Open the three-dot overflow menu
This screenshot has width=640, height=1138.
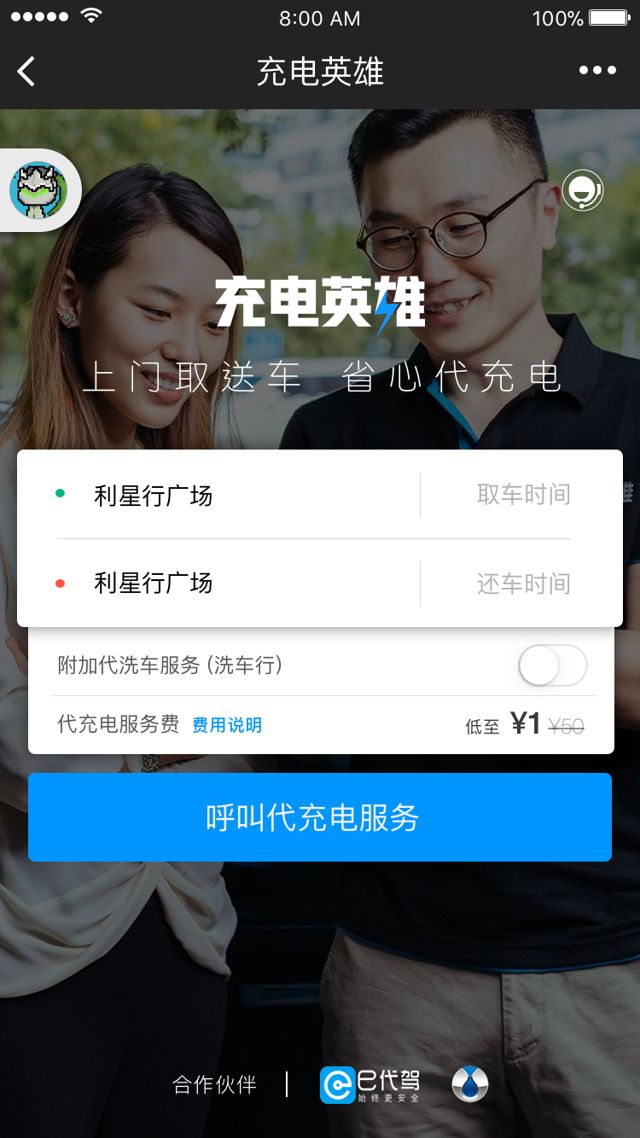coord(597,71)
